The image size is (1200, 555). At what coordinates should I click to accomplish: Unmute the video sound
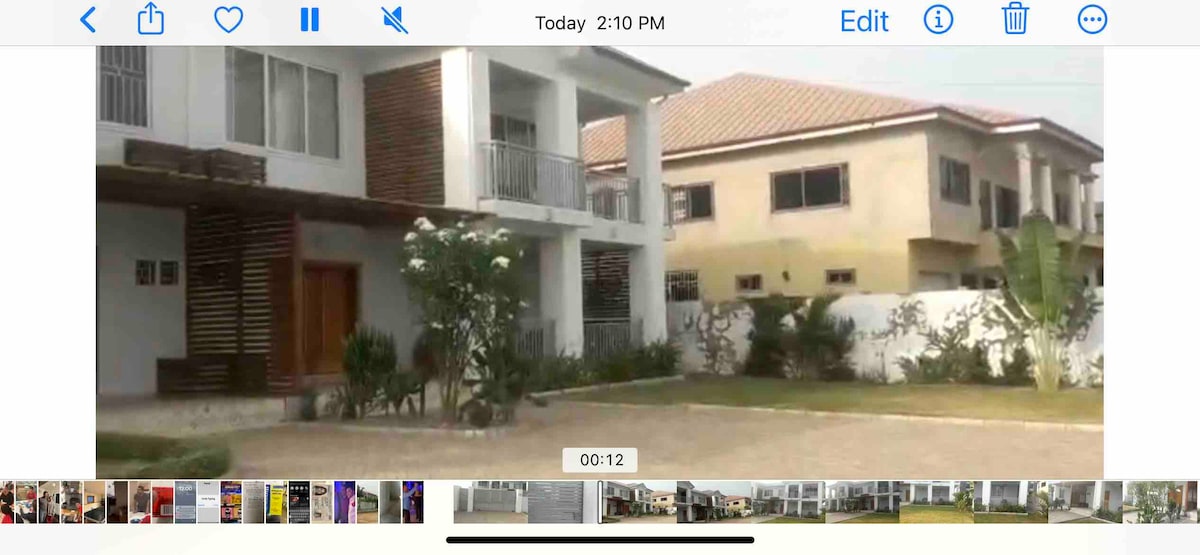pyautogui.click(x=394, y=19)
